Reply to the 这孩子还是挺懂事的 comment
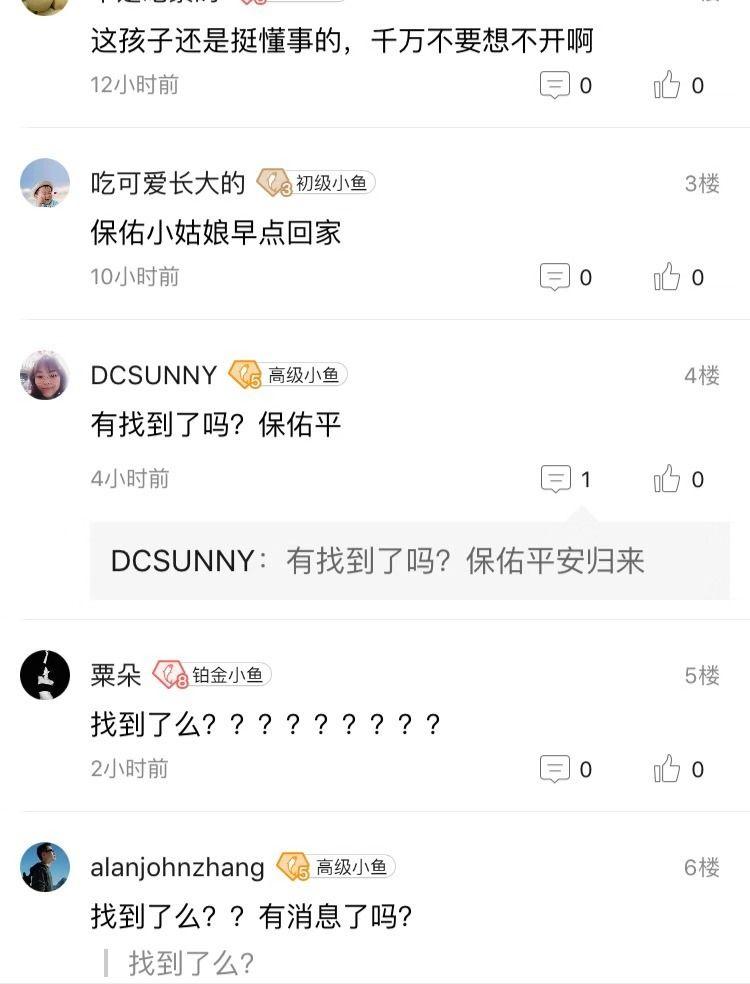 pyautogui.click(x=555, y=85)
